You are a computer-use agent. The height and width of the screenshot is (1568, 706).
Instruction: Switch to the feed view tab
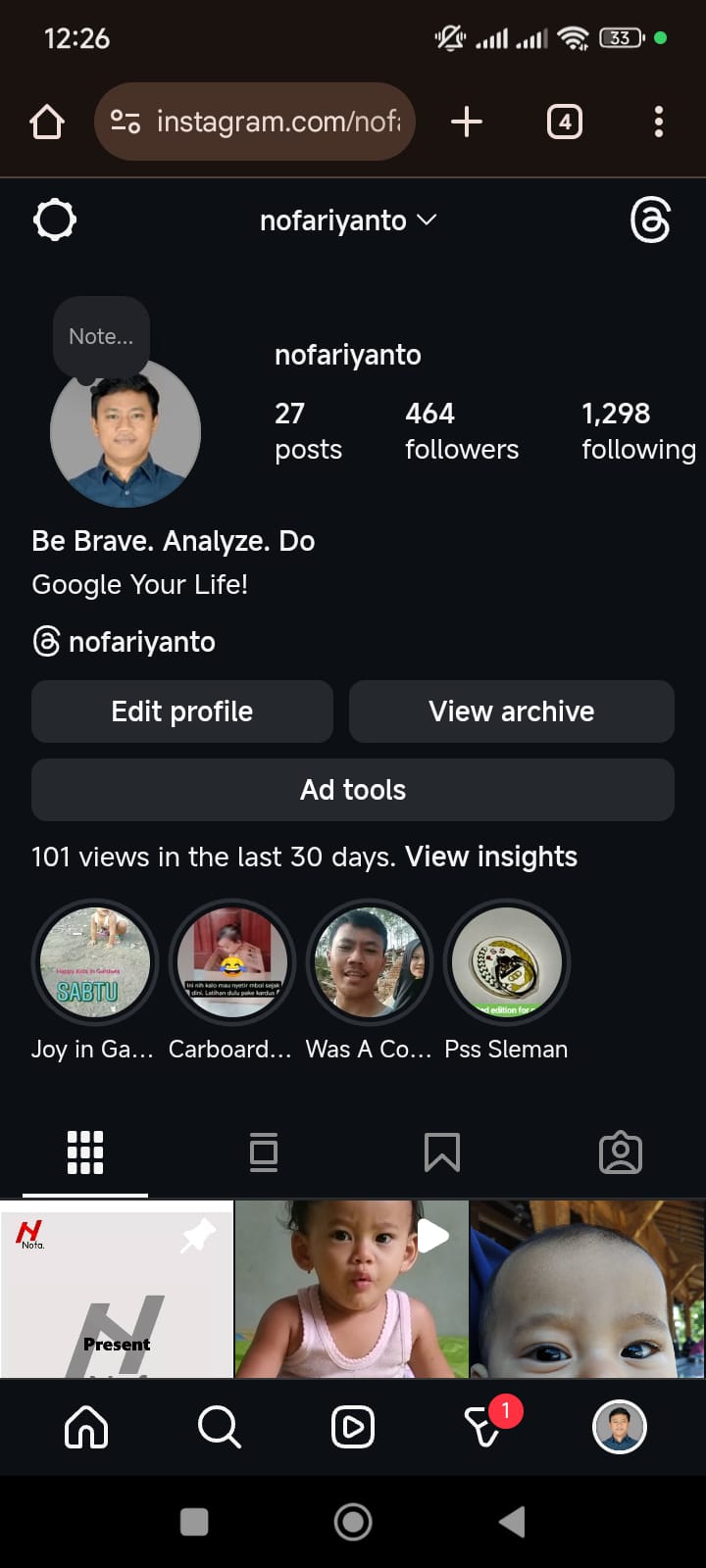pyautogui.click(x=264, y=1152)
